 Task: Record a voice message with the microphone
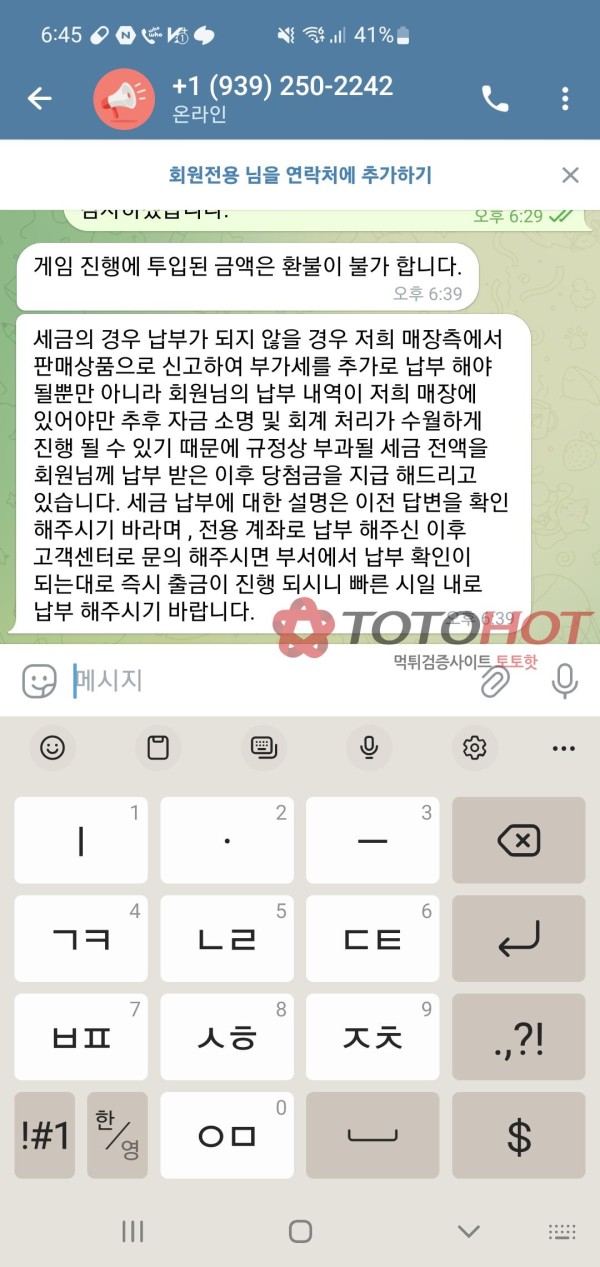565,682
